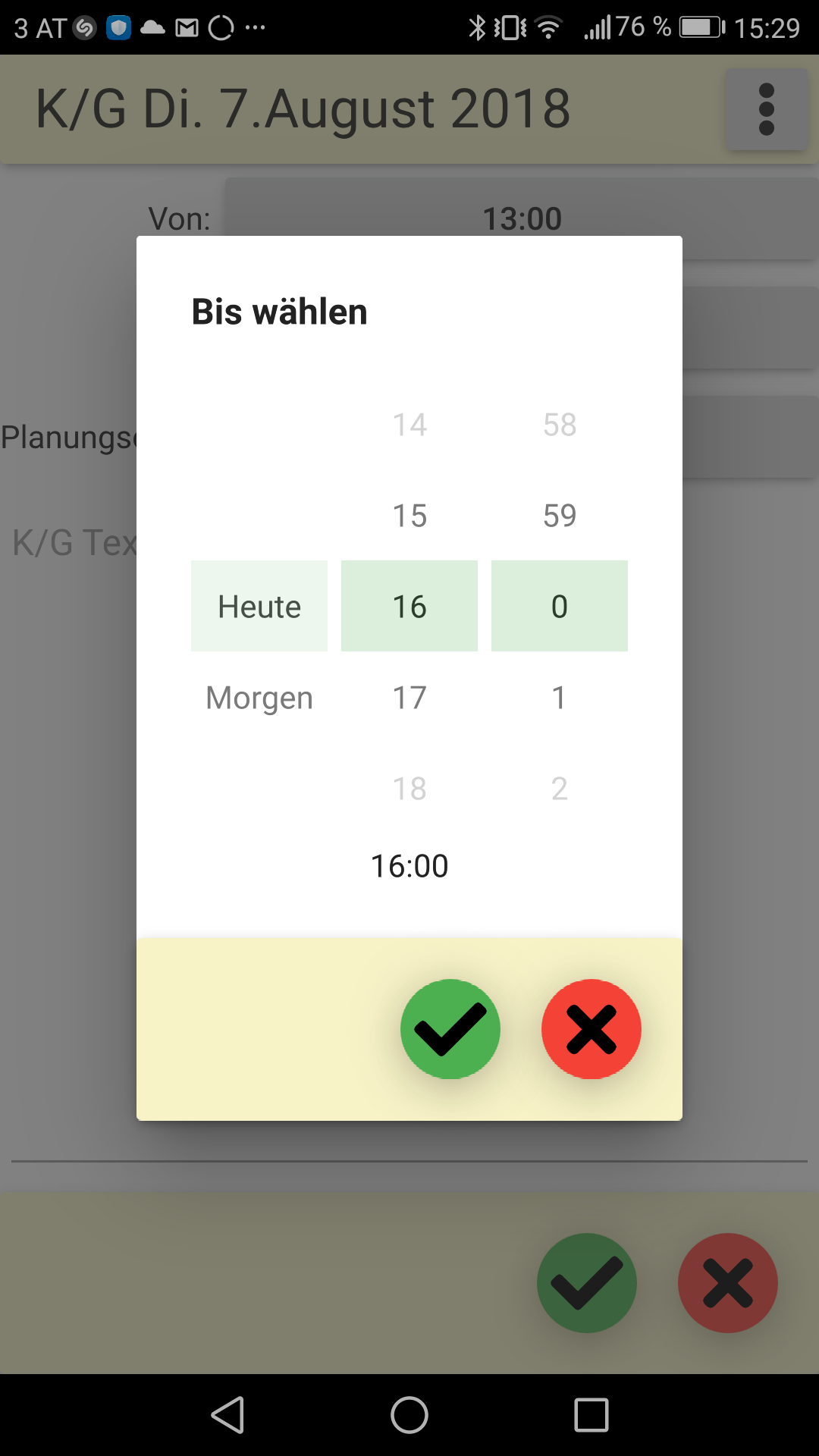Select minute 1 in the picker

pyautogui.click(x=560, y=698)
